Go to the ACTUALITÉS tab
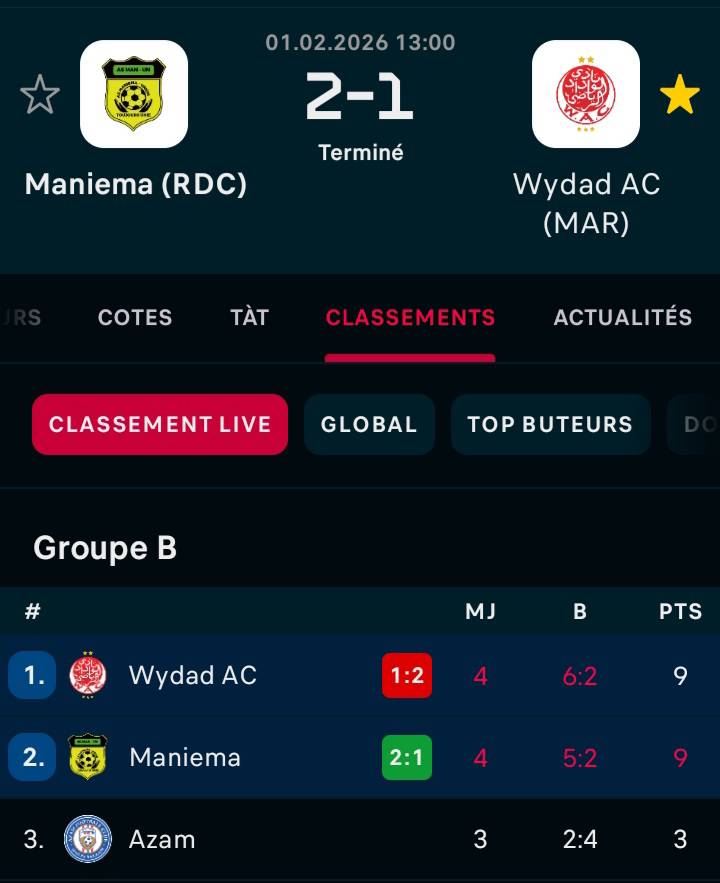Image resolution: width=720 pixels, height=883 pixels. pyautogui.click(x=622, y=317)
